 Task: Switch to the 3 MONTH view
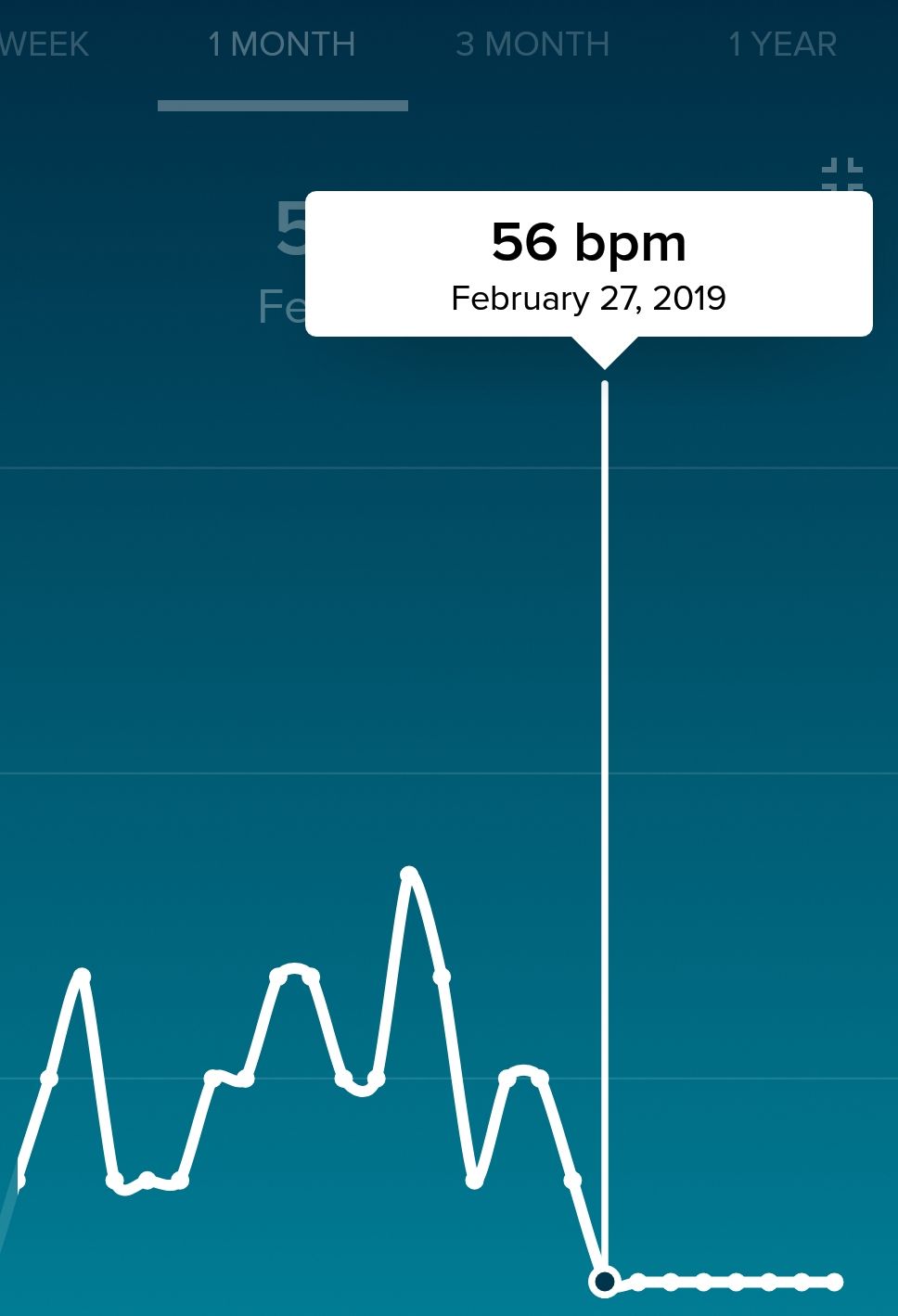(x=532, y=45)
